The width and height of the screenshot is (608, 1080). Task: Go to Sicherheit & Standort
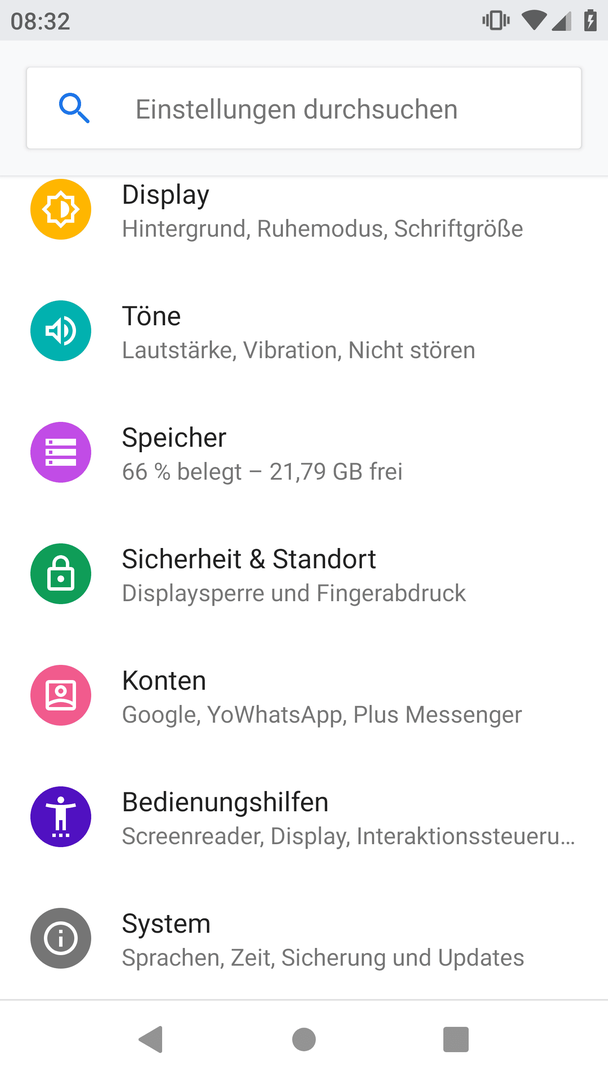[304, 574]
